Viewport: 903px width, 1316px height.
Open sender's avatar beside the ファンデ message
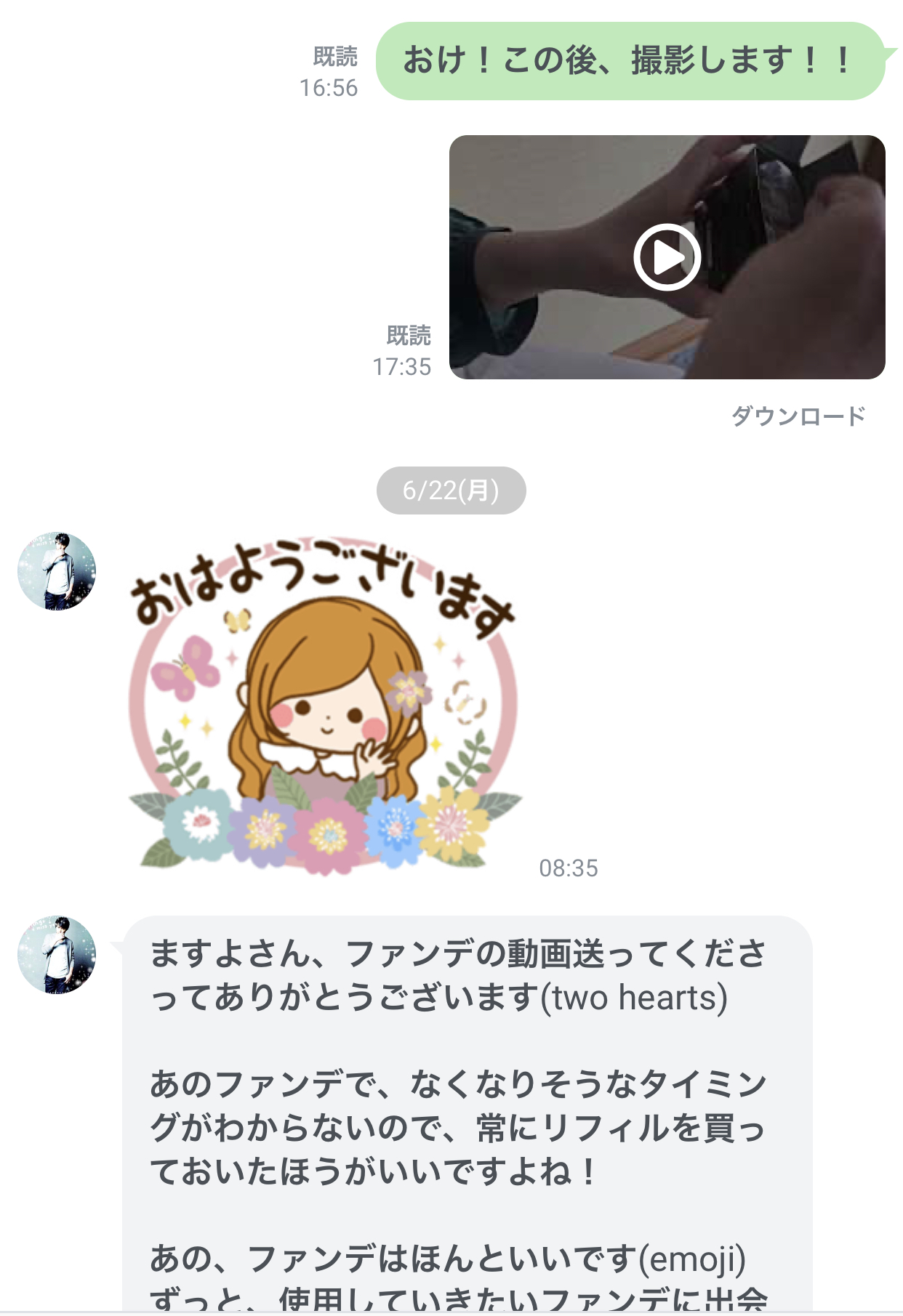57,955
